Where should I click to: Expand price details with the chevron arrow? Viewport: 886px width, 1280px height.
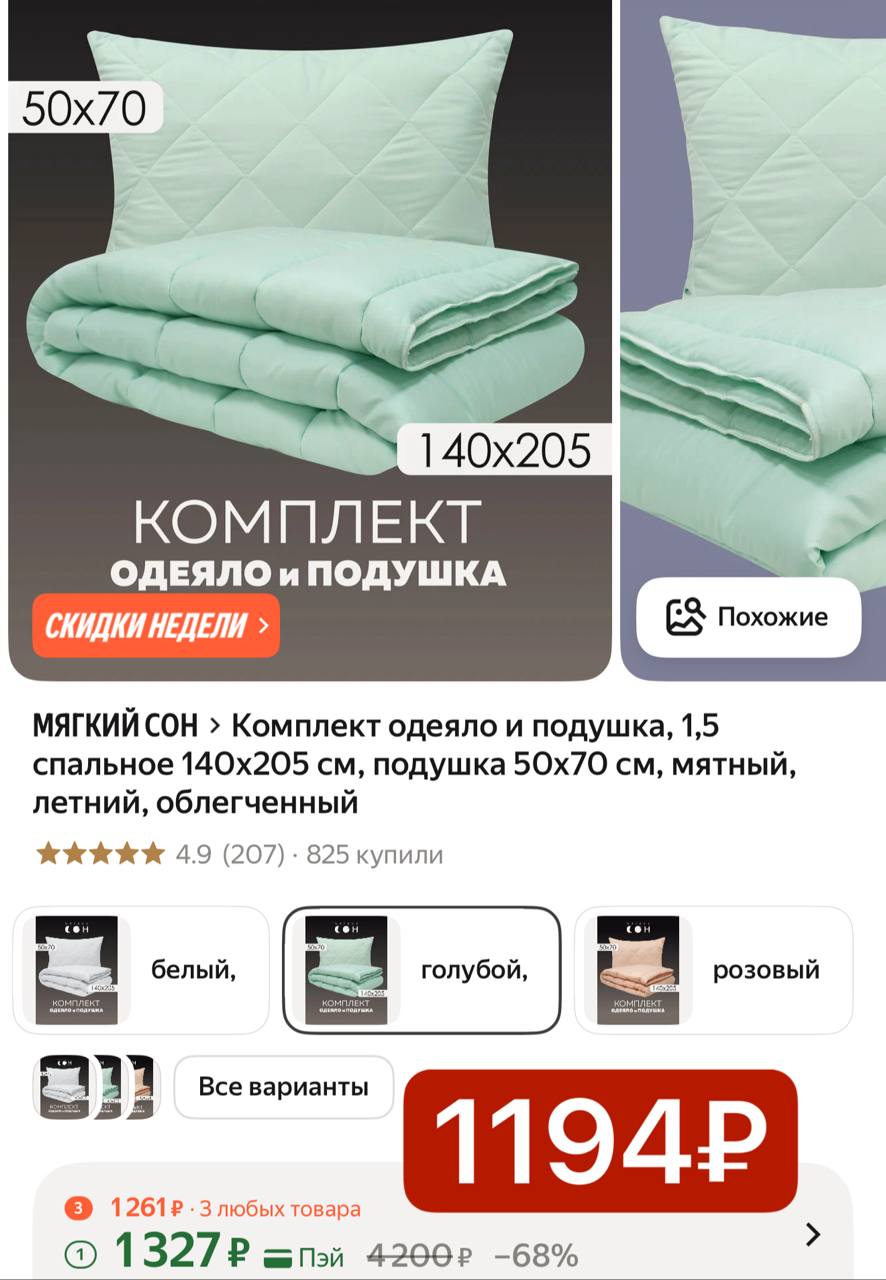(813, 1234)
